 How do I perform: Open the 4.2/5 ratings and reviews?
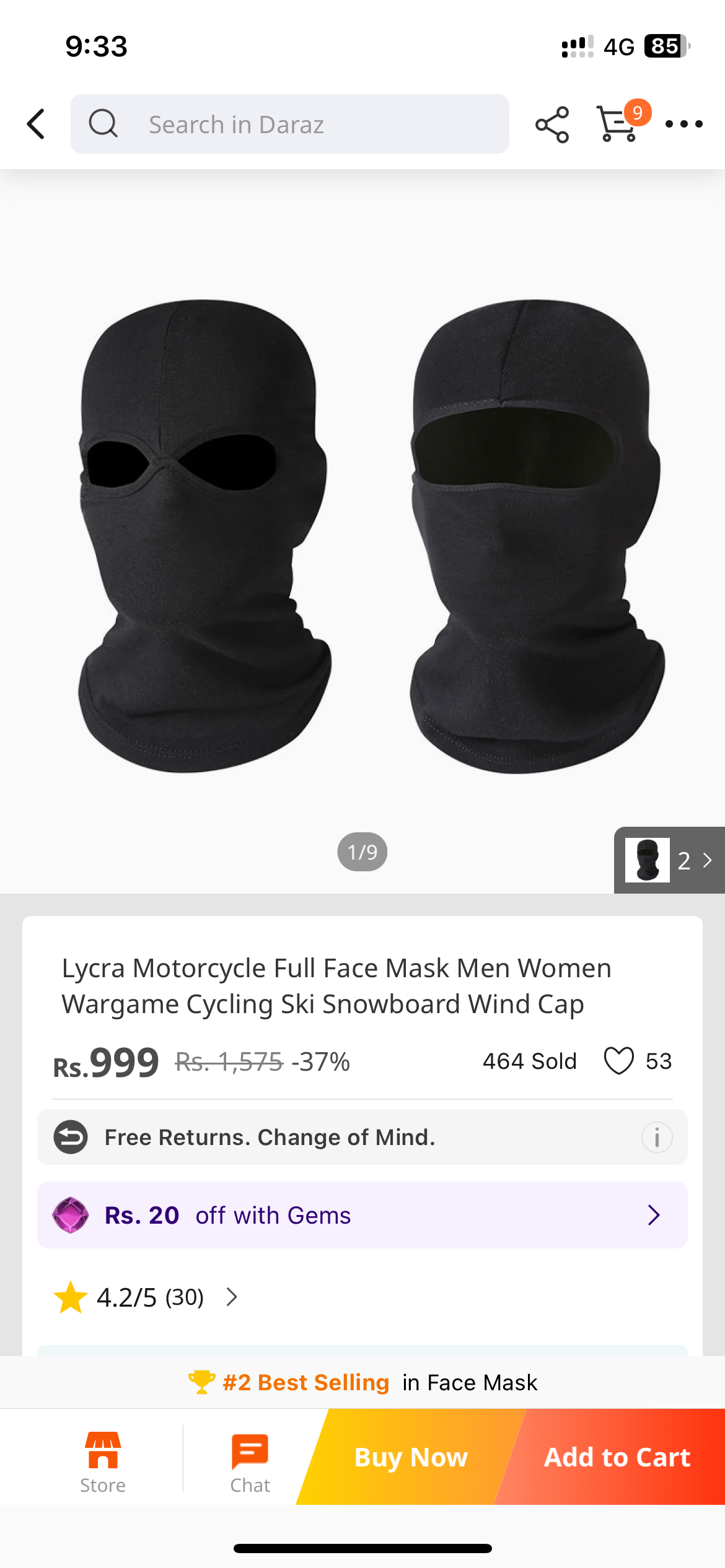pos(146,1297)
